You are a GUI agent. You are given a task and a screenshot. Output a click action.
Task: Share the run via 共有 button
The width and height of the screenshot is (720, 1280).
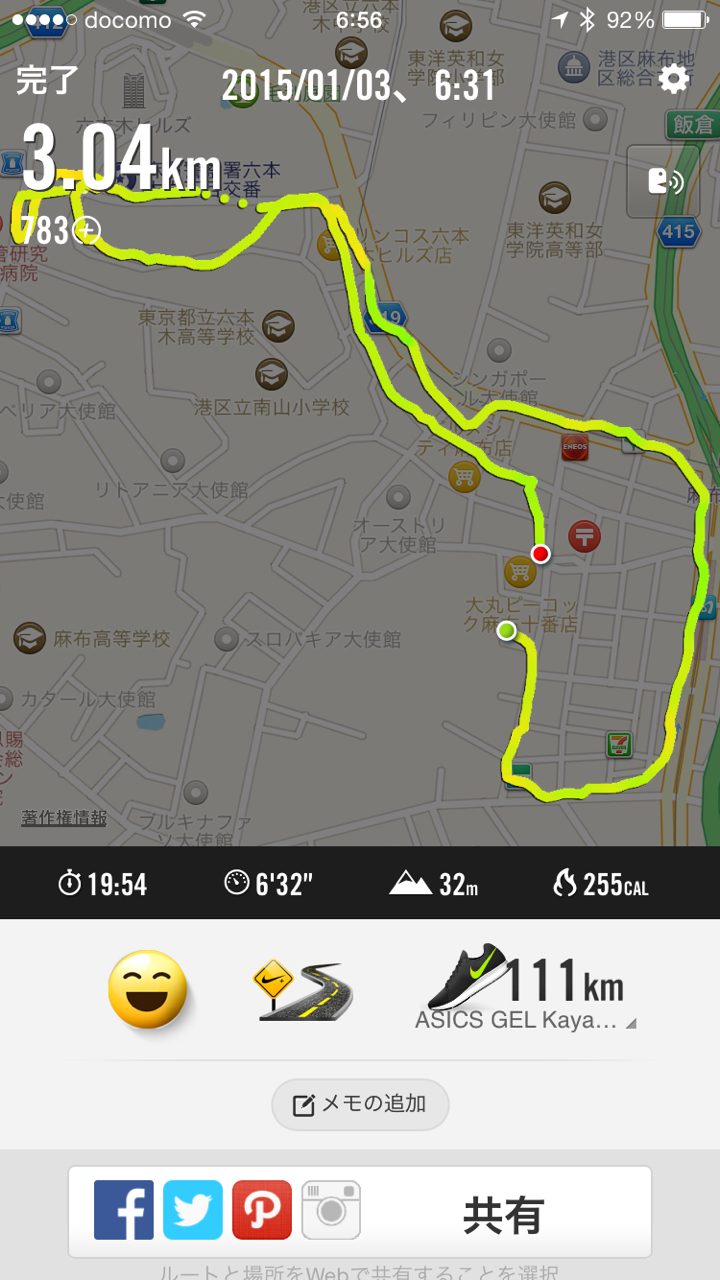502,1213
